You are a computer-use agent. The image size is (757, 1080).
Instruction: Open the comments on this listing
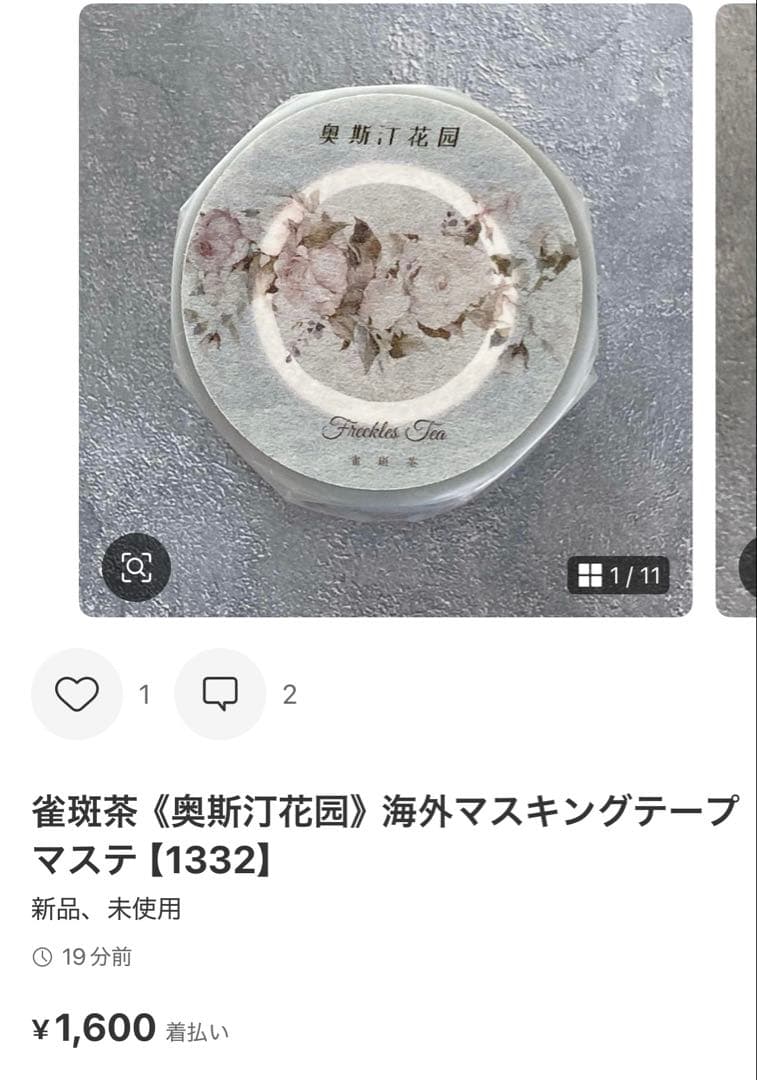point(220,694)
